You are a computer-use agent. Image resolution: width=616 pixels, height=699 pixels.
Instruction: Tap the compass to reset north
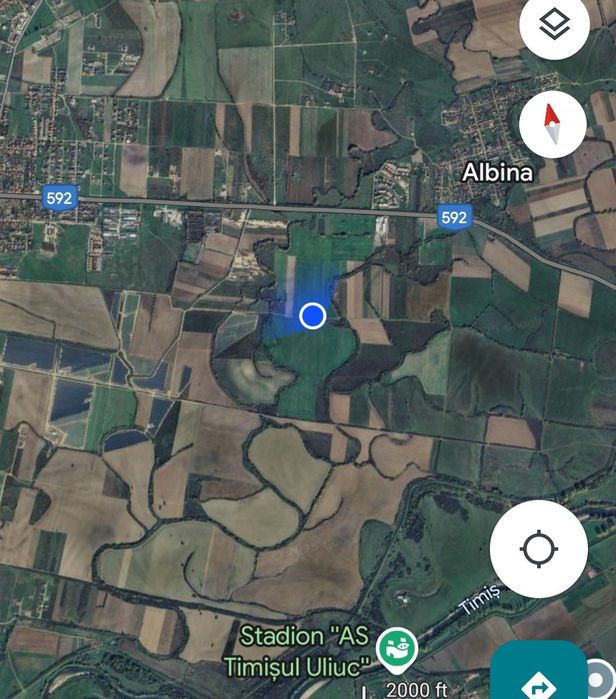552,124
